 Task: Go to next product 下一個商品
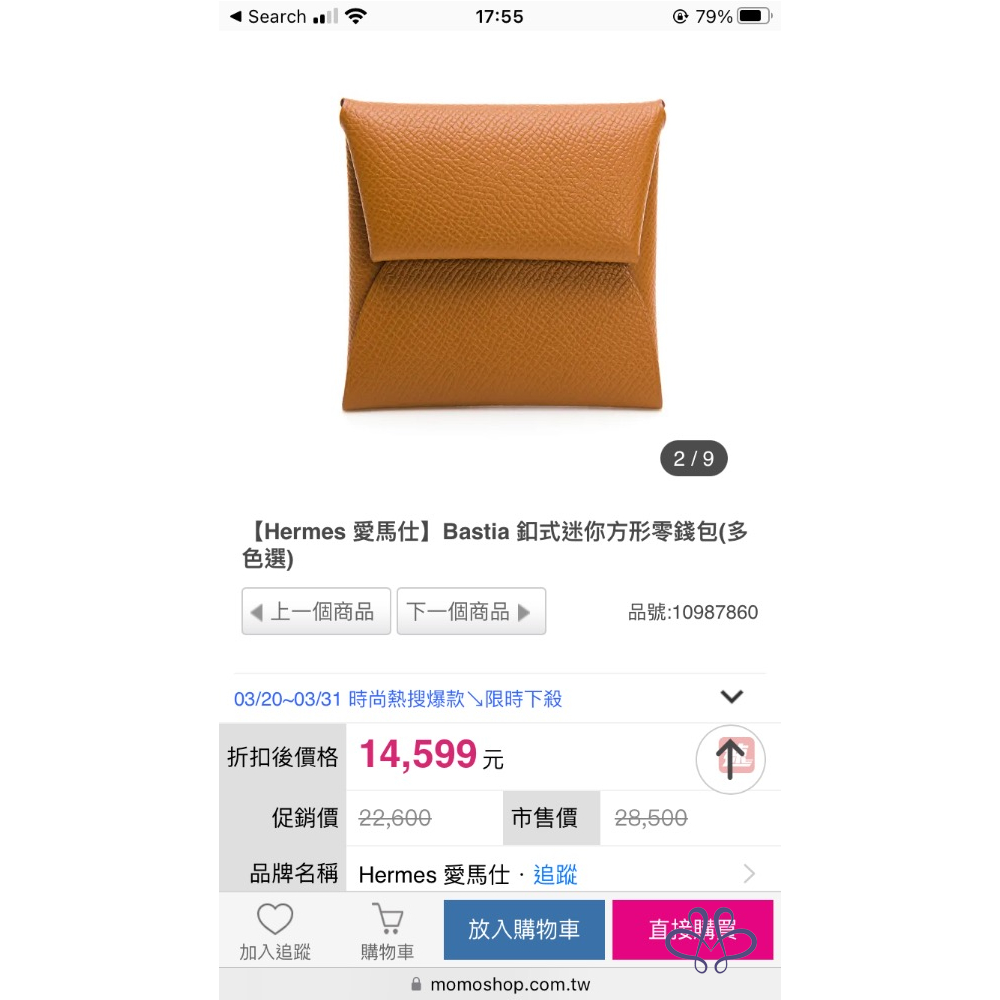[x=470, y=611]
